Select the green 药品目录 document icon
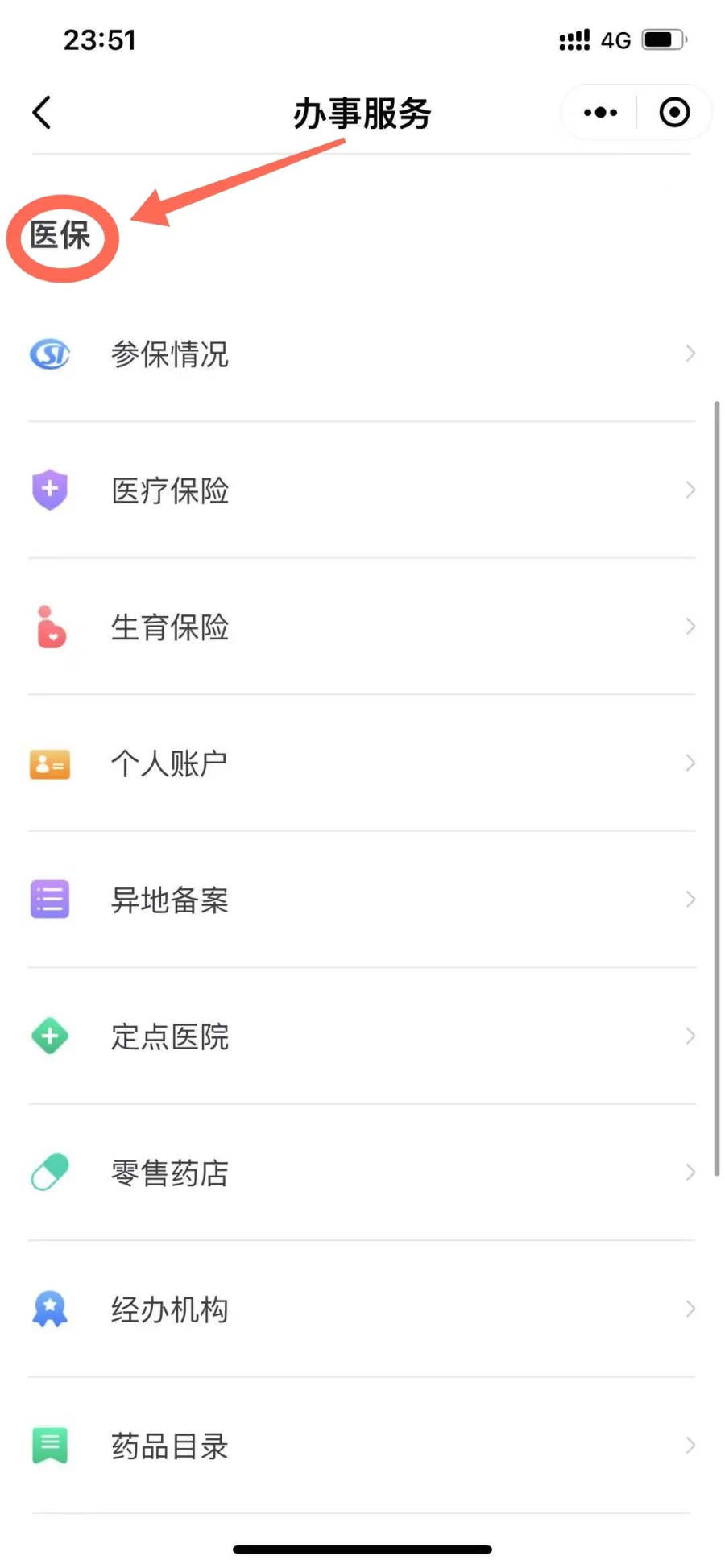The image size is (725, 1568). pyautogui.click(x=49, y=1446)
